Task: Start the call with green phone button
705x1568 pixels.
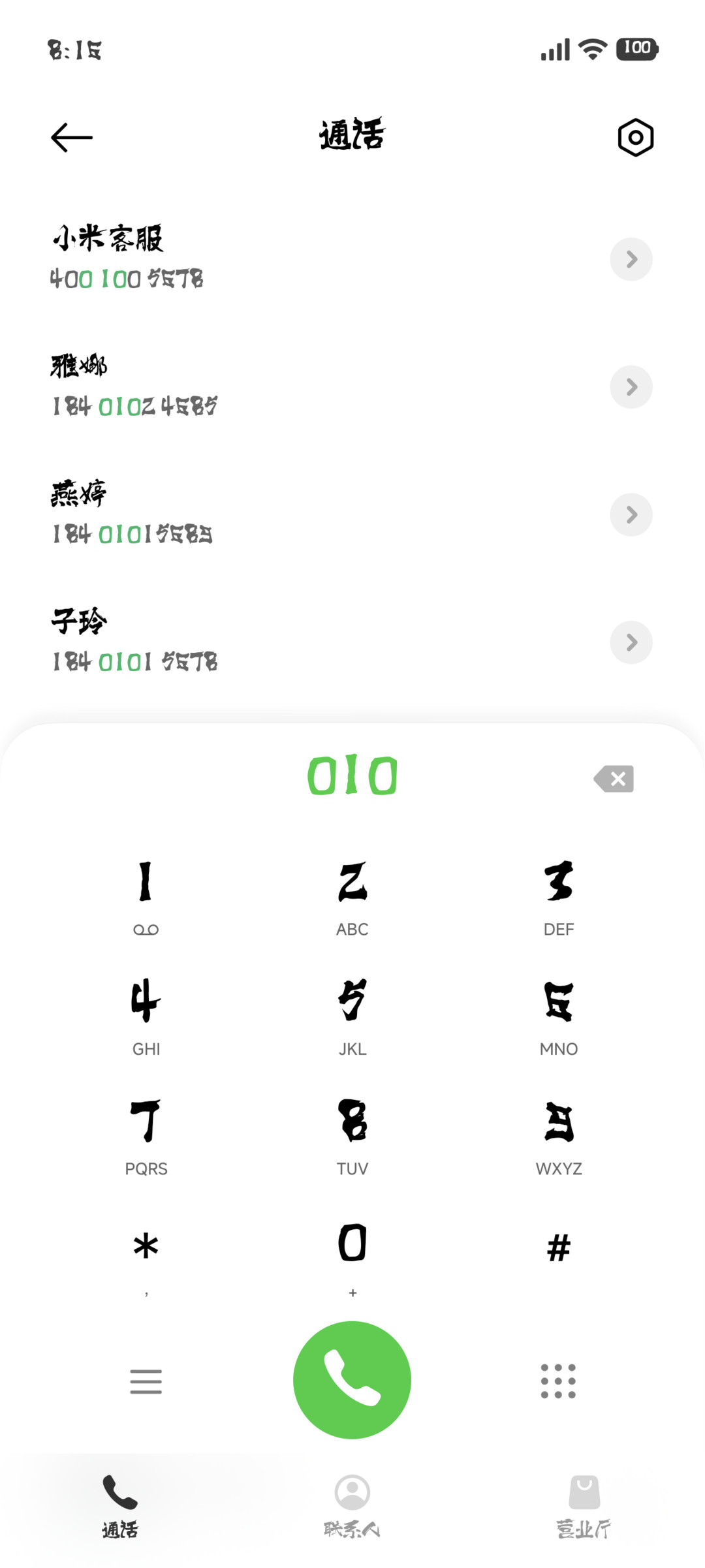Action: pos(352,1380)
